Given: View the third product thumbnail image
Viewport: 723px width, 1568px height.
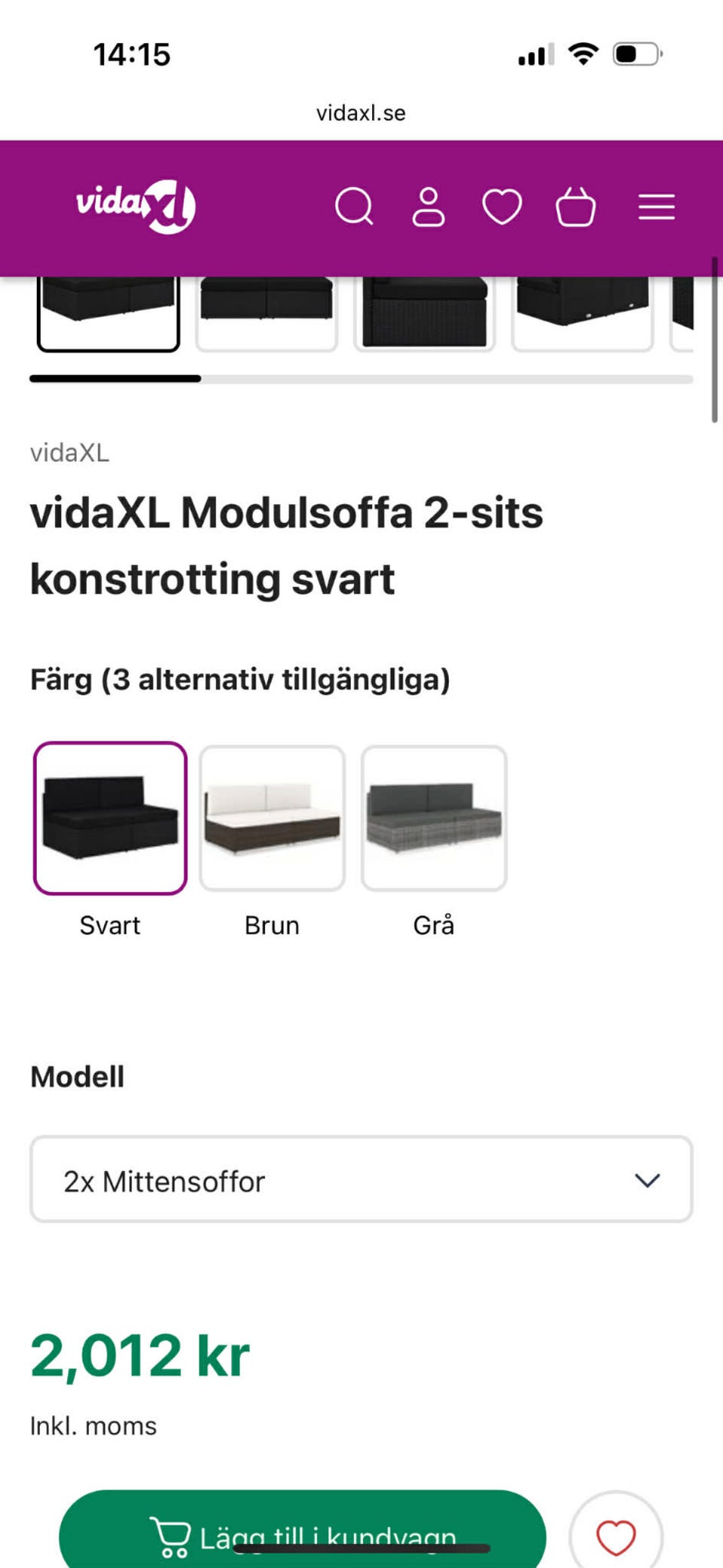Looking at the screenshot, I should click(425, 313).
